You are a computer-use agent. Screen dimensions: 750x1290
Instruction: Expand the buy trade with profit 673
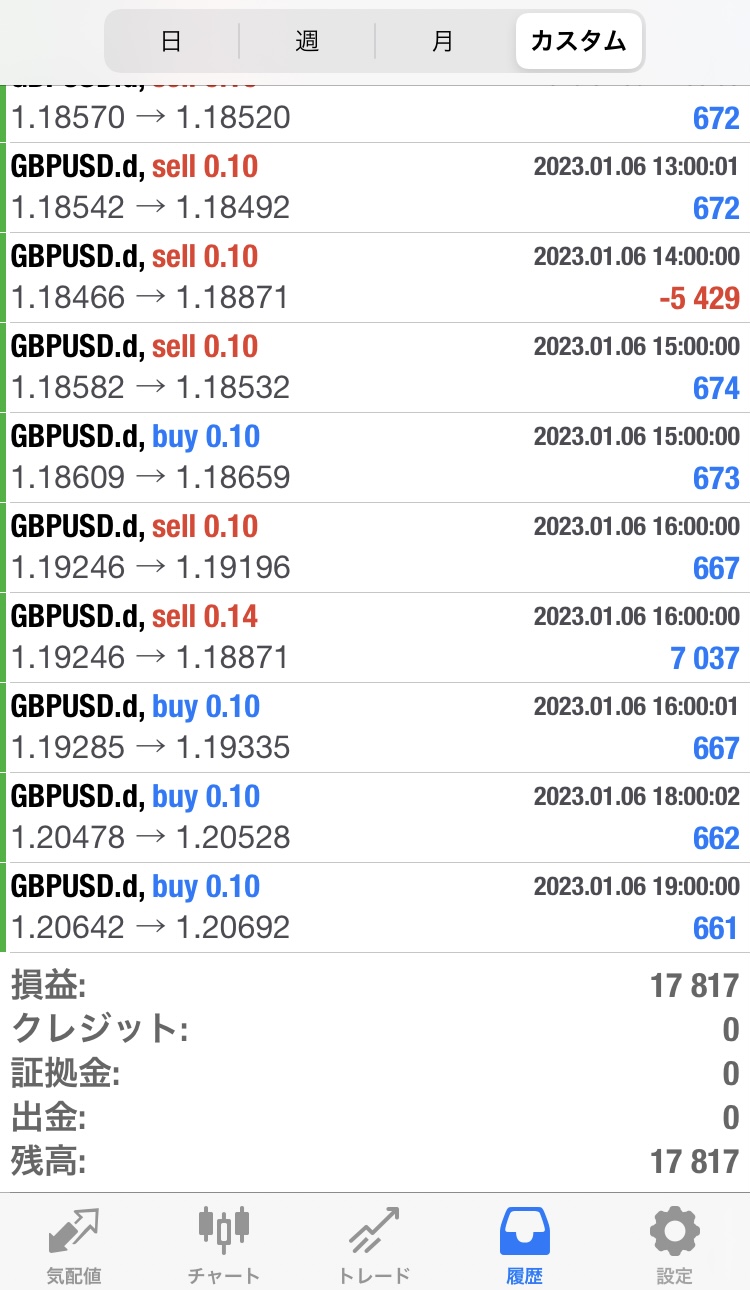click(x=375, y=458)
